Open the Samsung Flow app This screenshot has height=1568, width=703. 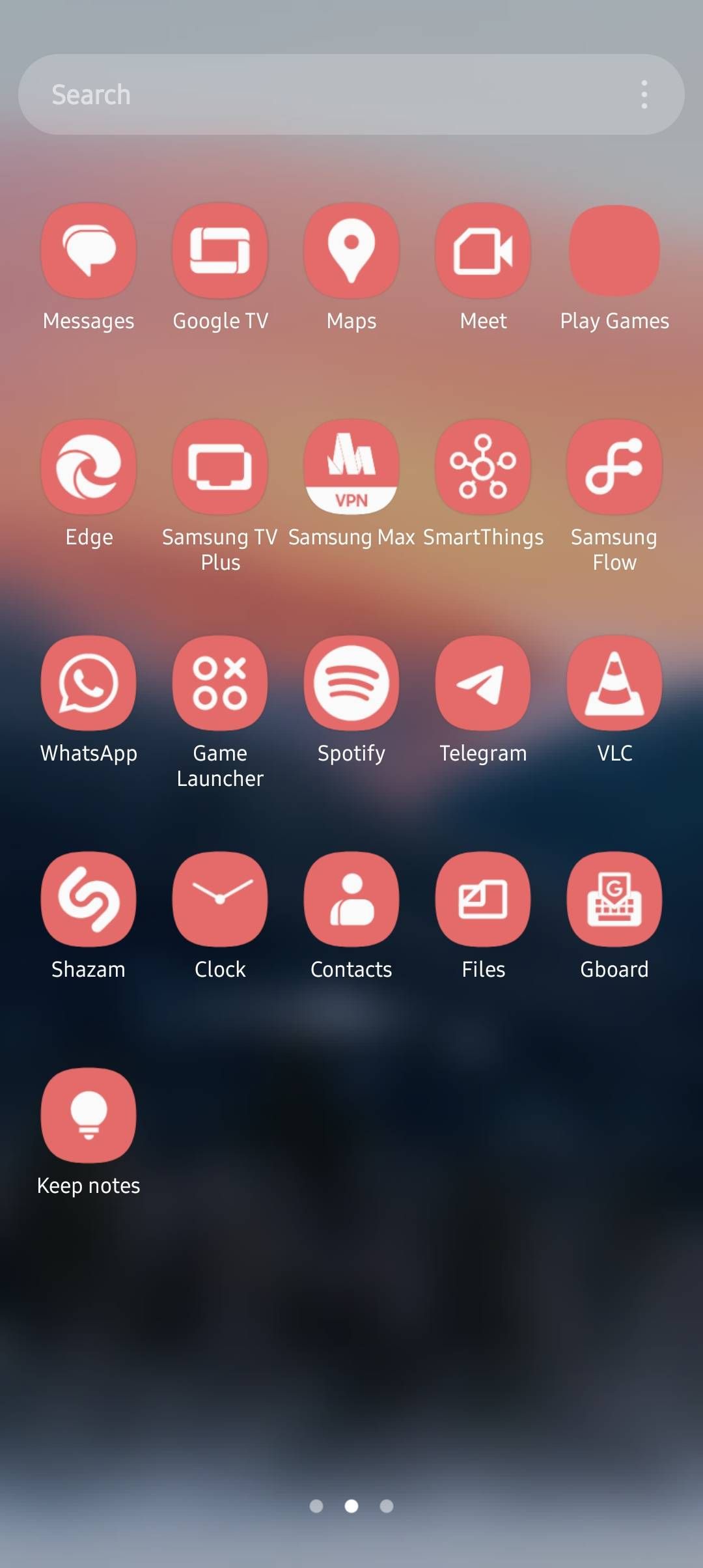pyautogui.click(x=613, y=466)
